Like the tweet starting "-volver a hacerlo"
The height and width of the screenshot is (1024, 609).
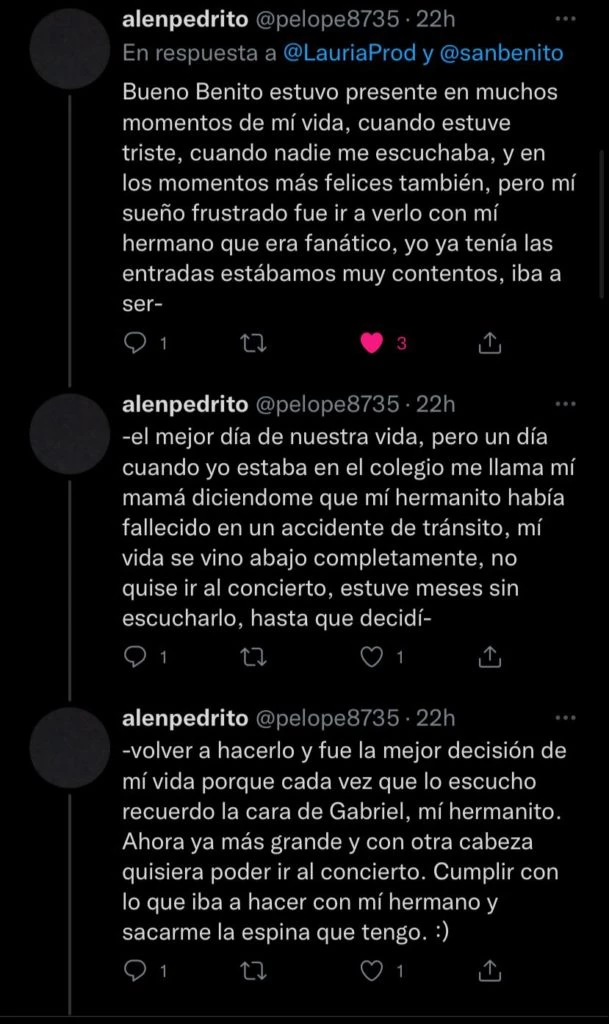(x=372, y=970)
